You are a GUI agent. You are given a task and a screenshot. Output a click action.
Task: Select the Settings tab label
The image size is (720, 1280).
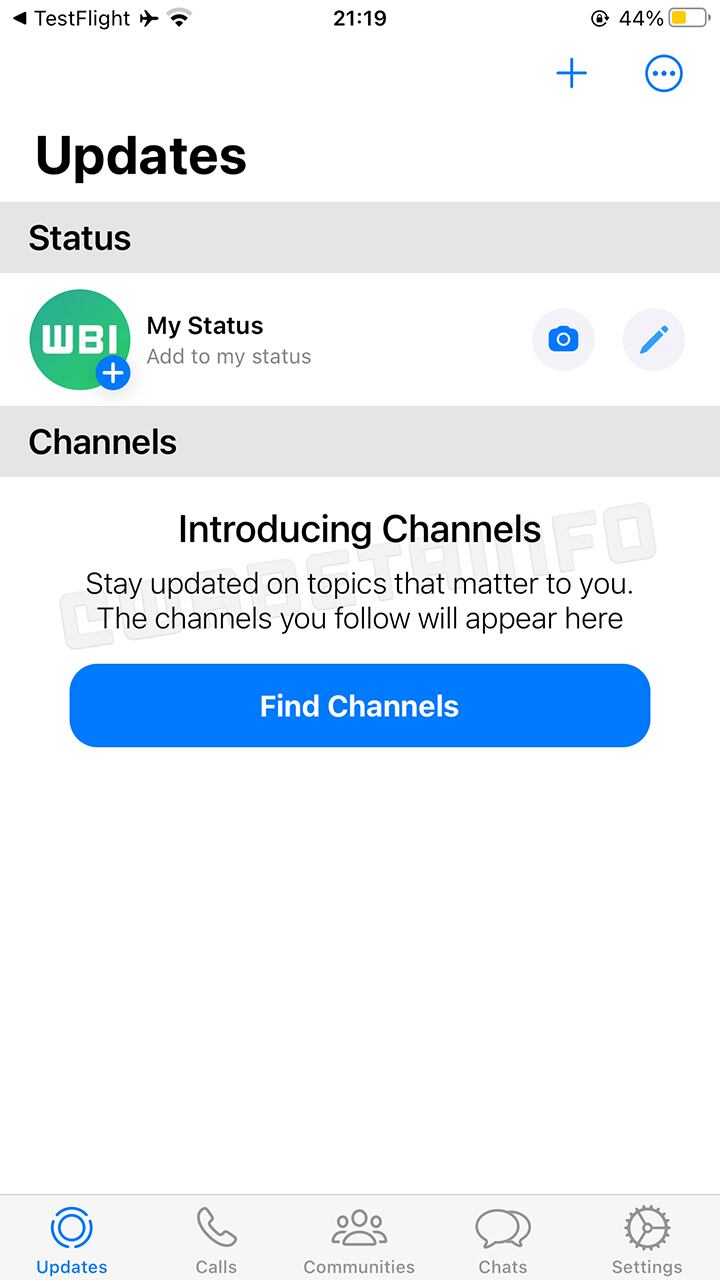pyautogui.click(x=646, y=1266)
